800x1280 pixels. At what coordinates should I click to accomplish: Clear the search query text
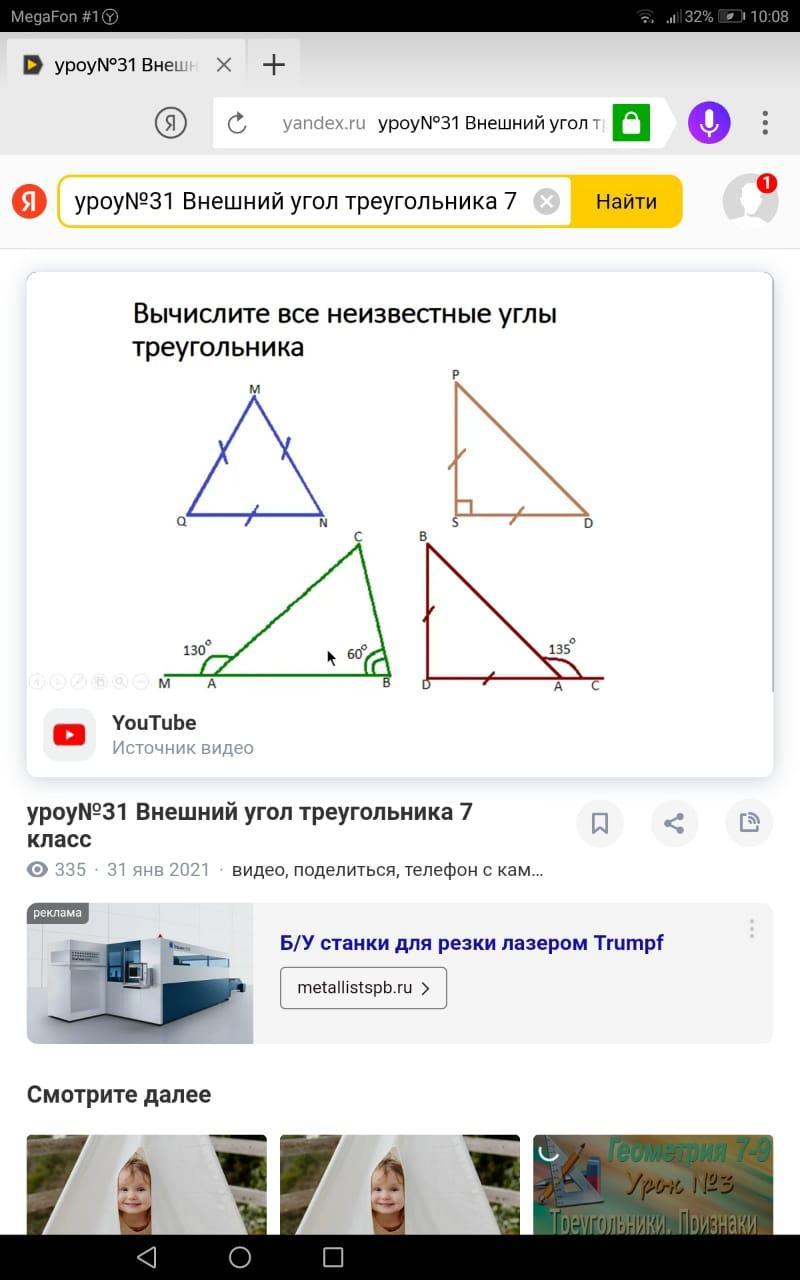pos(546,202)
